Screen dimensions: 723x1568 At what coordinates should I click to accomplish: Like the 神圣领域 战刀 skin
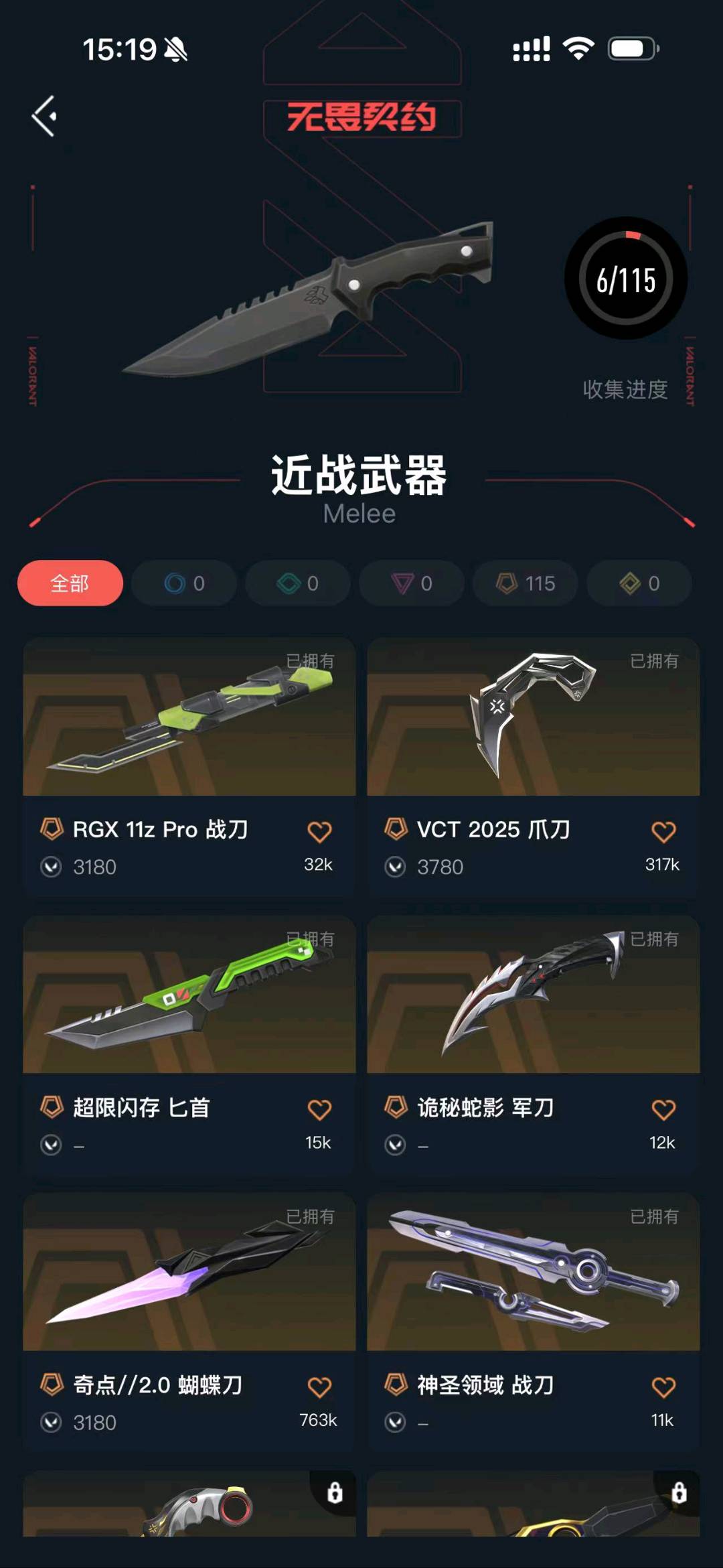point(663,1387)
